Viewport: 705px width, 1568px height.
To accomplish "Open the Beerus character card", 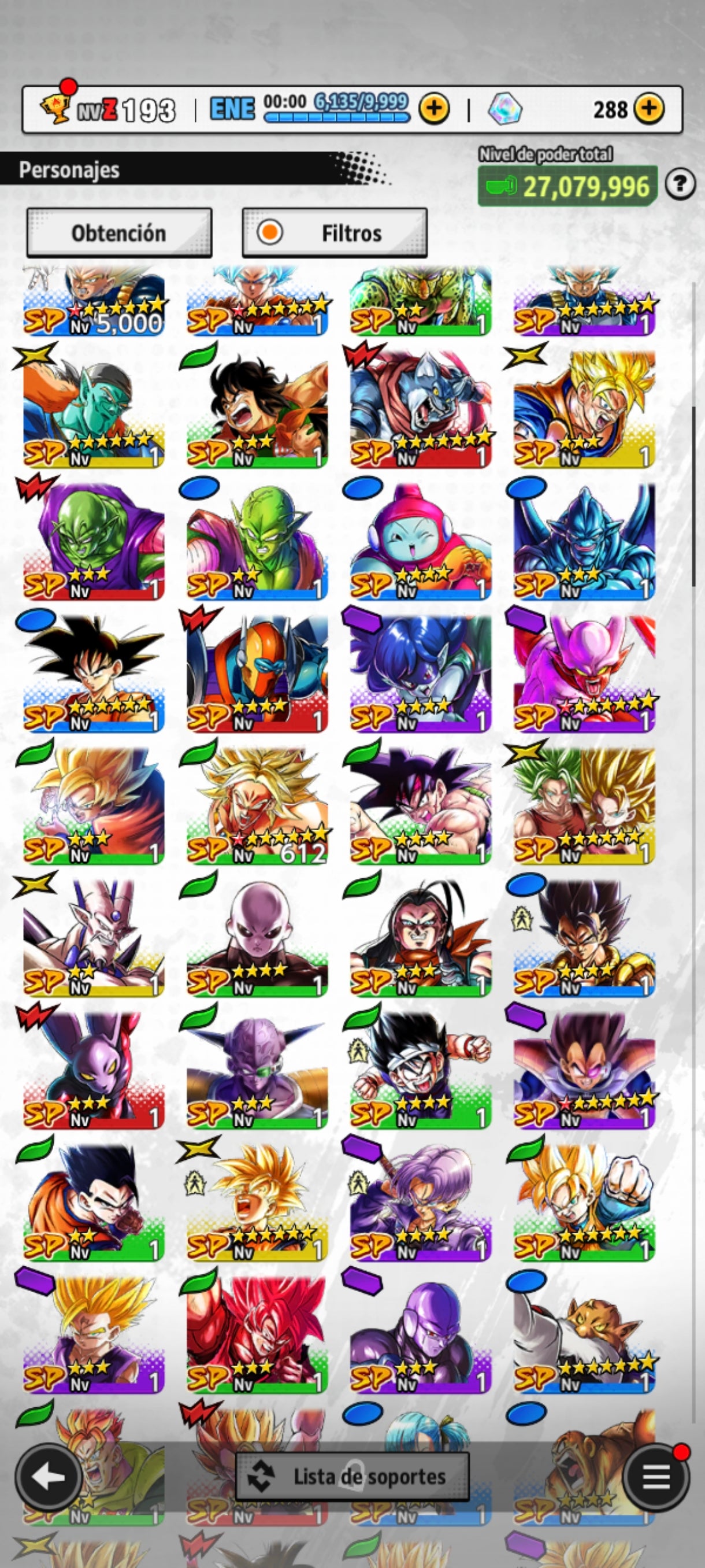I will 94,1068.
